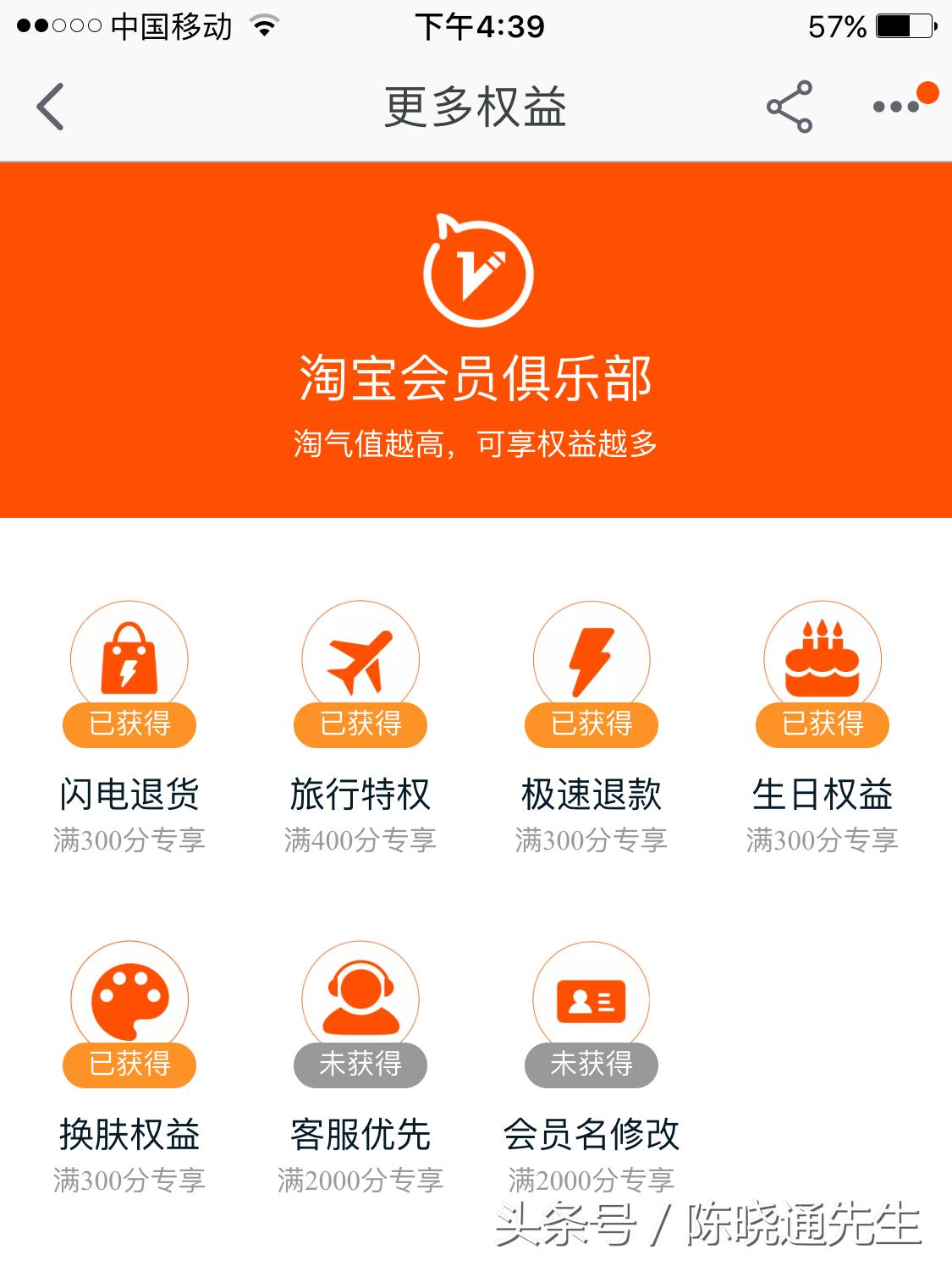Tap the Wi-Fi icon in the status bar
This screenshot has height=1266, width=952.
(x=263, y=26)
